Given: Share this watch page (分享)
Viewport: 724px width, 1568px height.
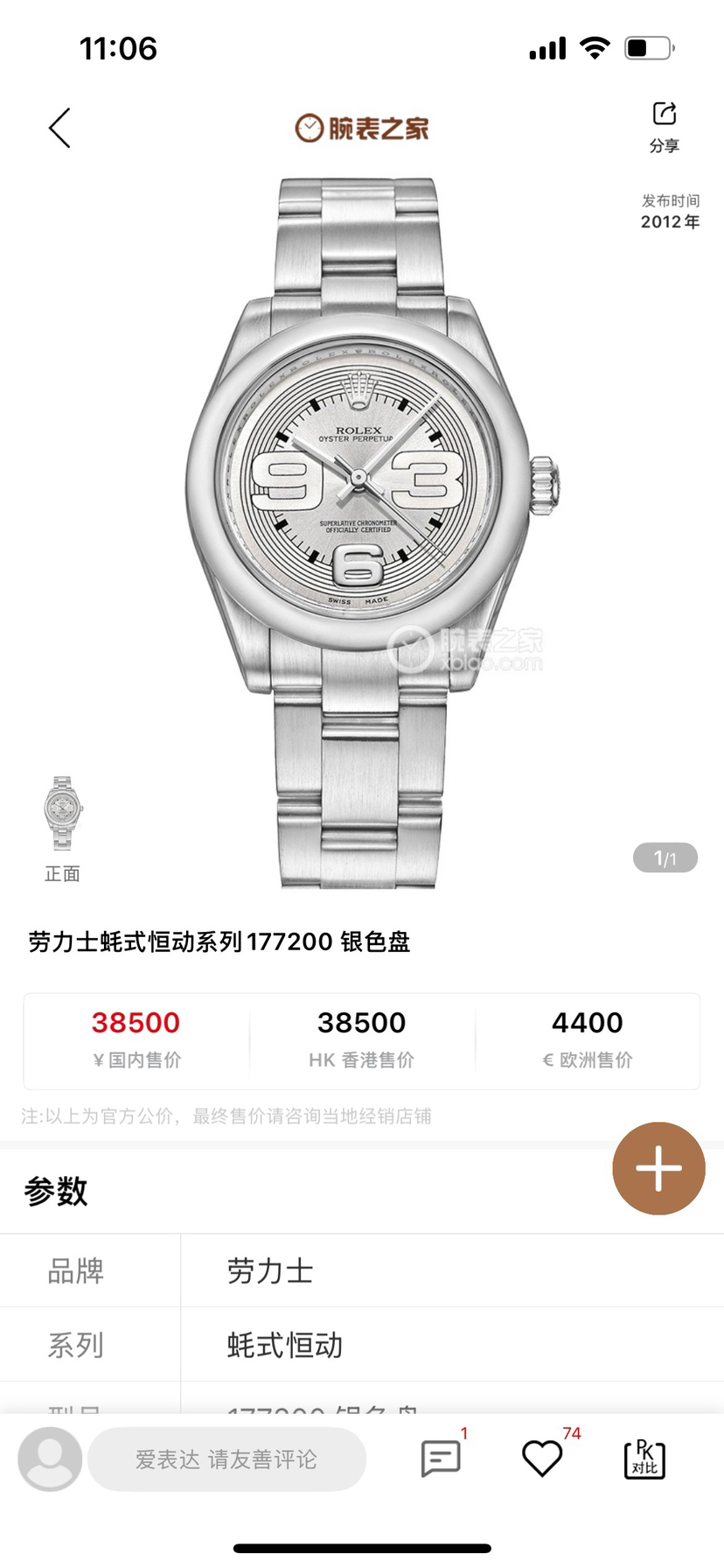Looking at the screenshot, I should [x=664, y=126].
